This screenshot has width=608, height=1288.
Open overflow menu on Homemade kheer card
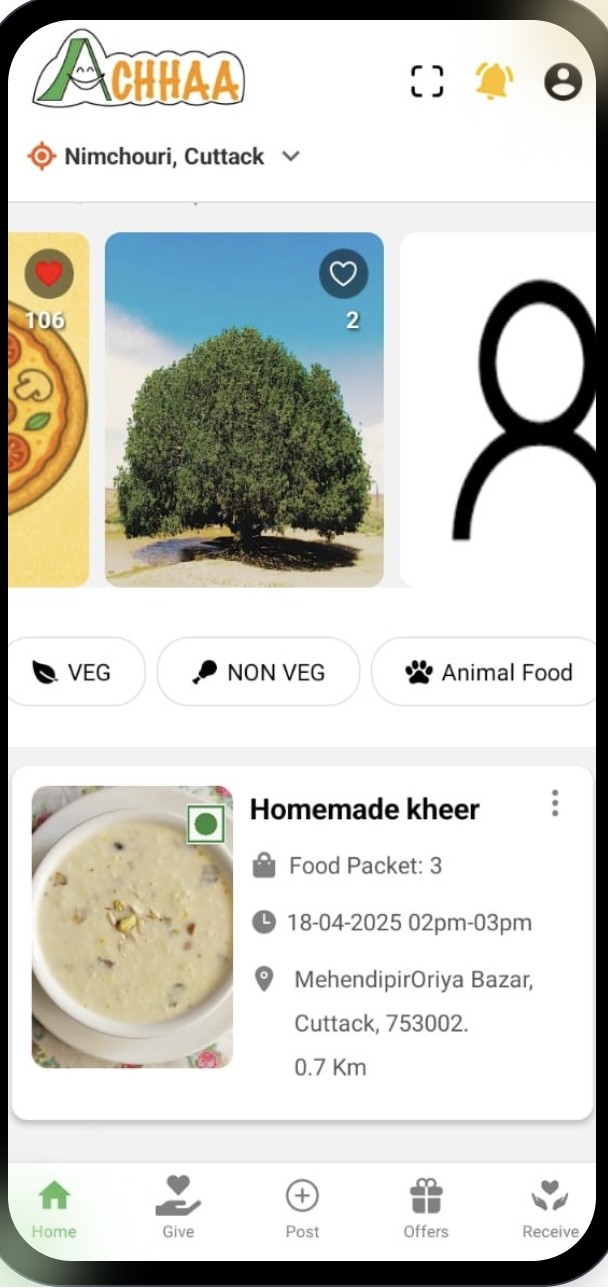point(555,803)
